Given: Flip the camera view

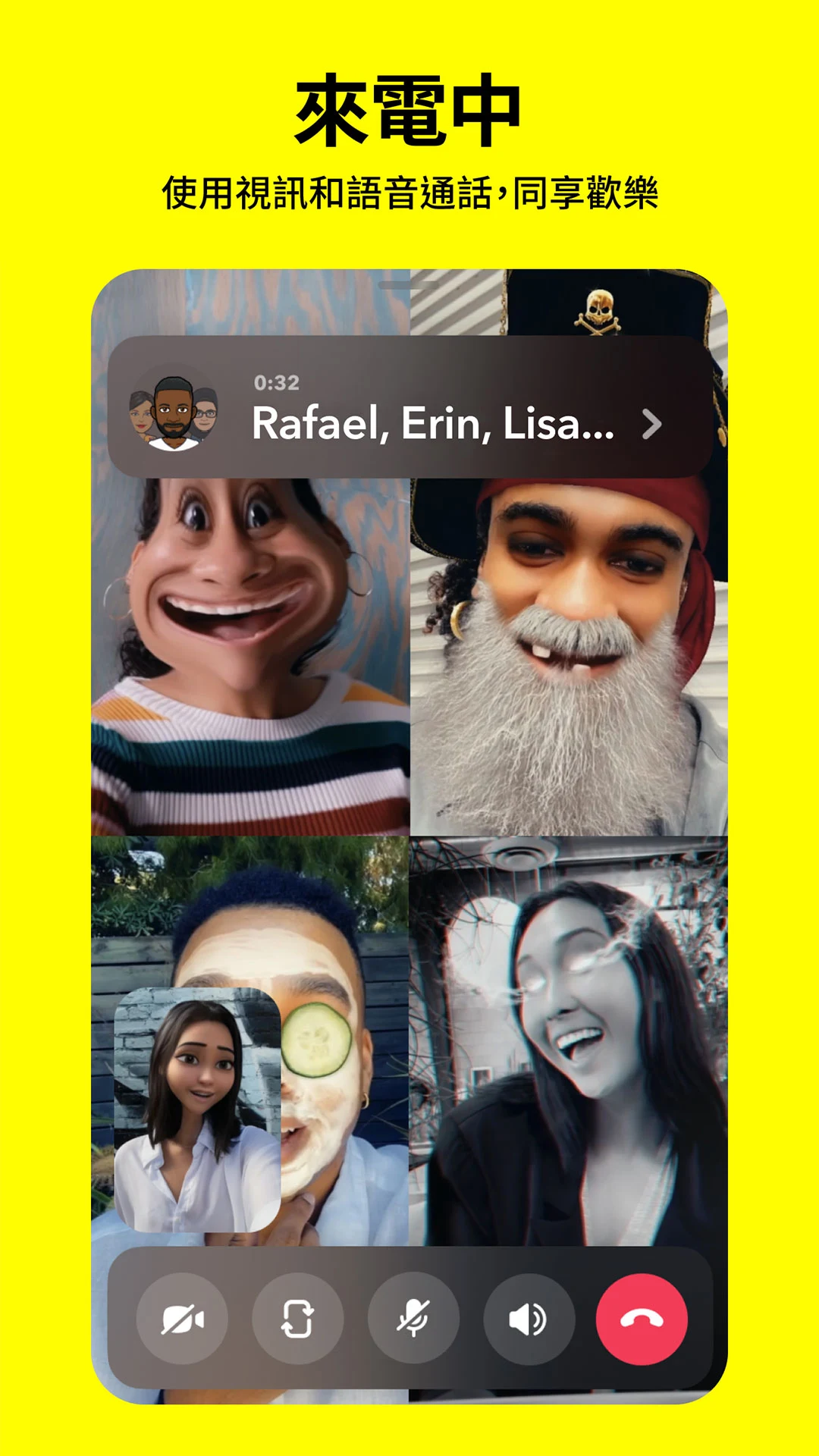Looking at the screenshot, I should (x=299, y=1317).
